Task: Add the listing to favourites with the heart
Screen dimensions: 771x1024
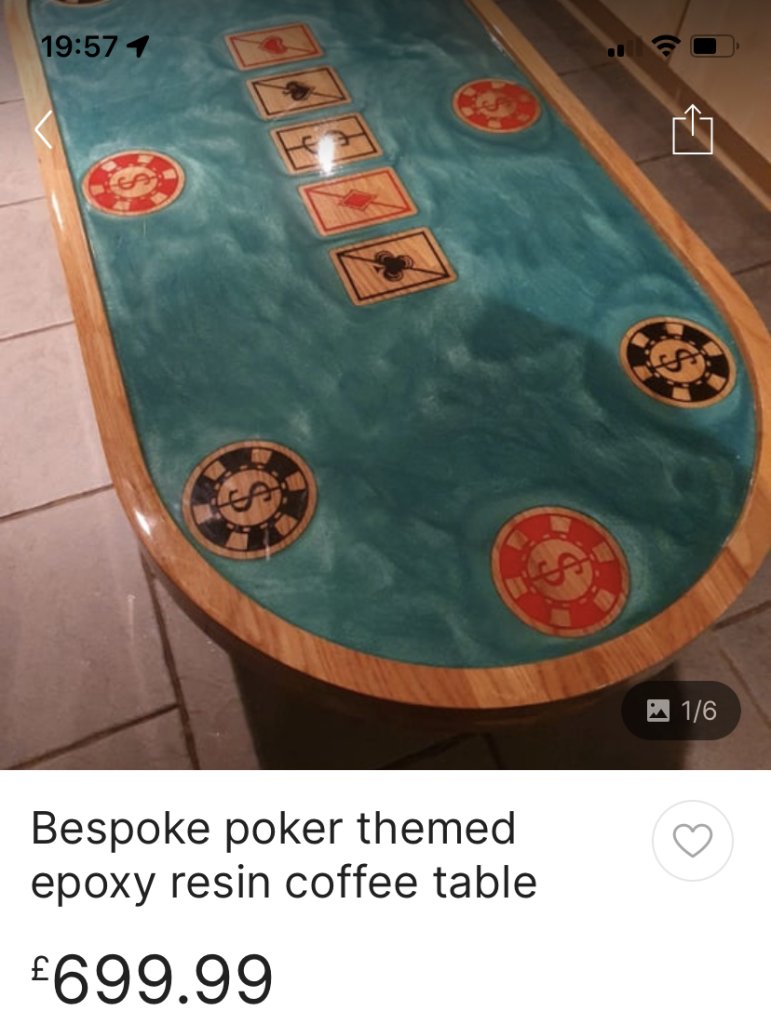Action: click(x=692, y=841)
